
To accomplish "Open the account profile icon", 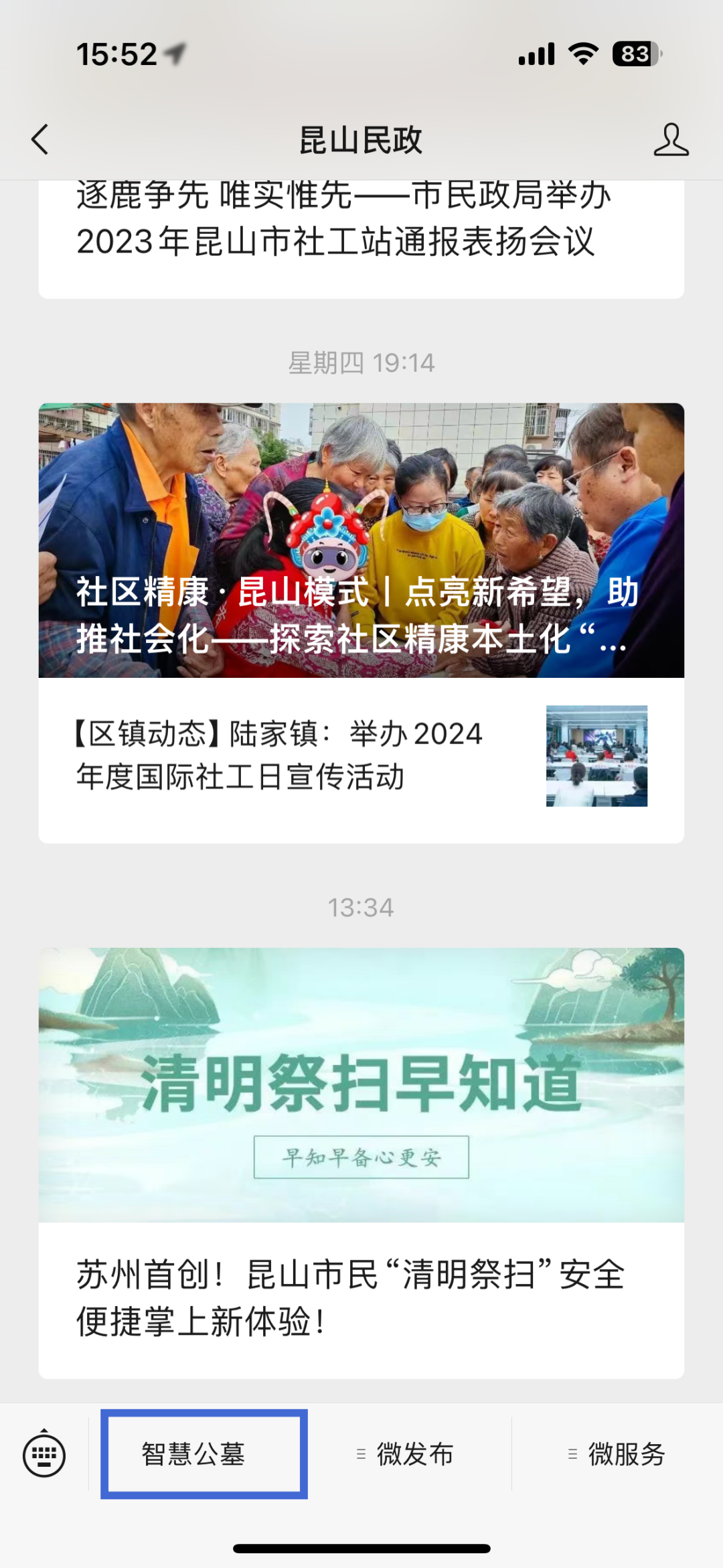I will [671, 140].
